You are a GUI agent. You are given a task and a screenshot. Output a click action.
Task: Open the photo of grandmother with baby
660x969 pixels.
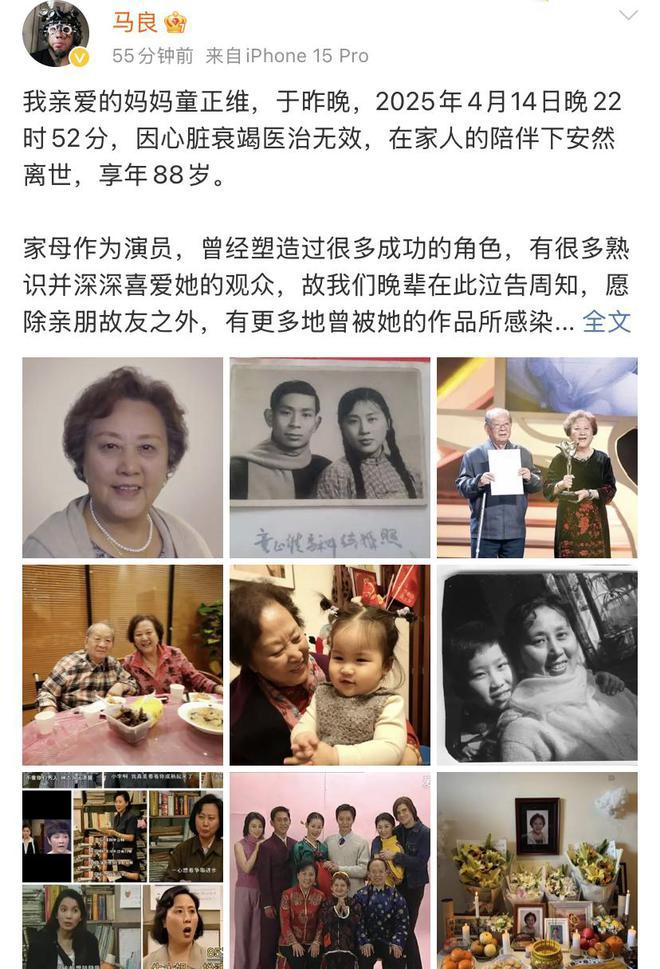329,664
